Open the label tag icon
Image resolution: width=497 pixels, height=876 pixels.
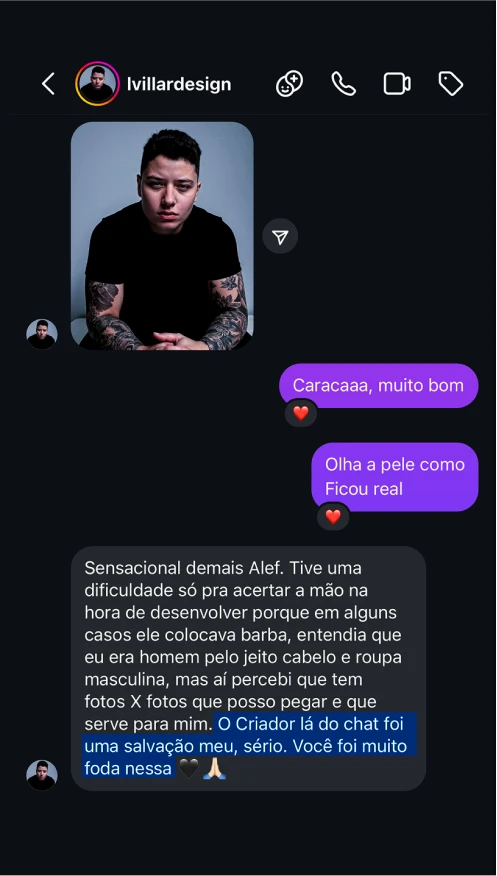tap(451, 84)
